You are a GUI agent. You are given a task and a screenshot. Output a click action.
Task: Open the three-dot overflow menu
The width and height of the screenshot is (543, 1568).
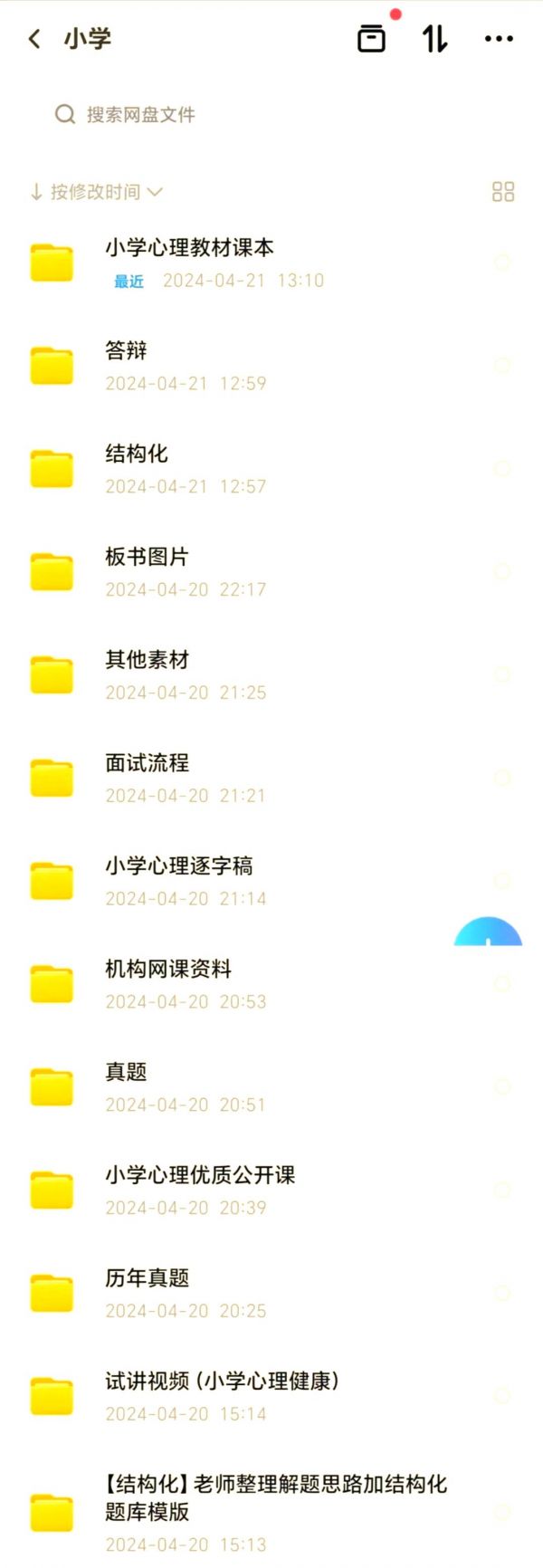click(x=499, y=39)
